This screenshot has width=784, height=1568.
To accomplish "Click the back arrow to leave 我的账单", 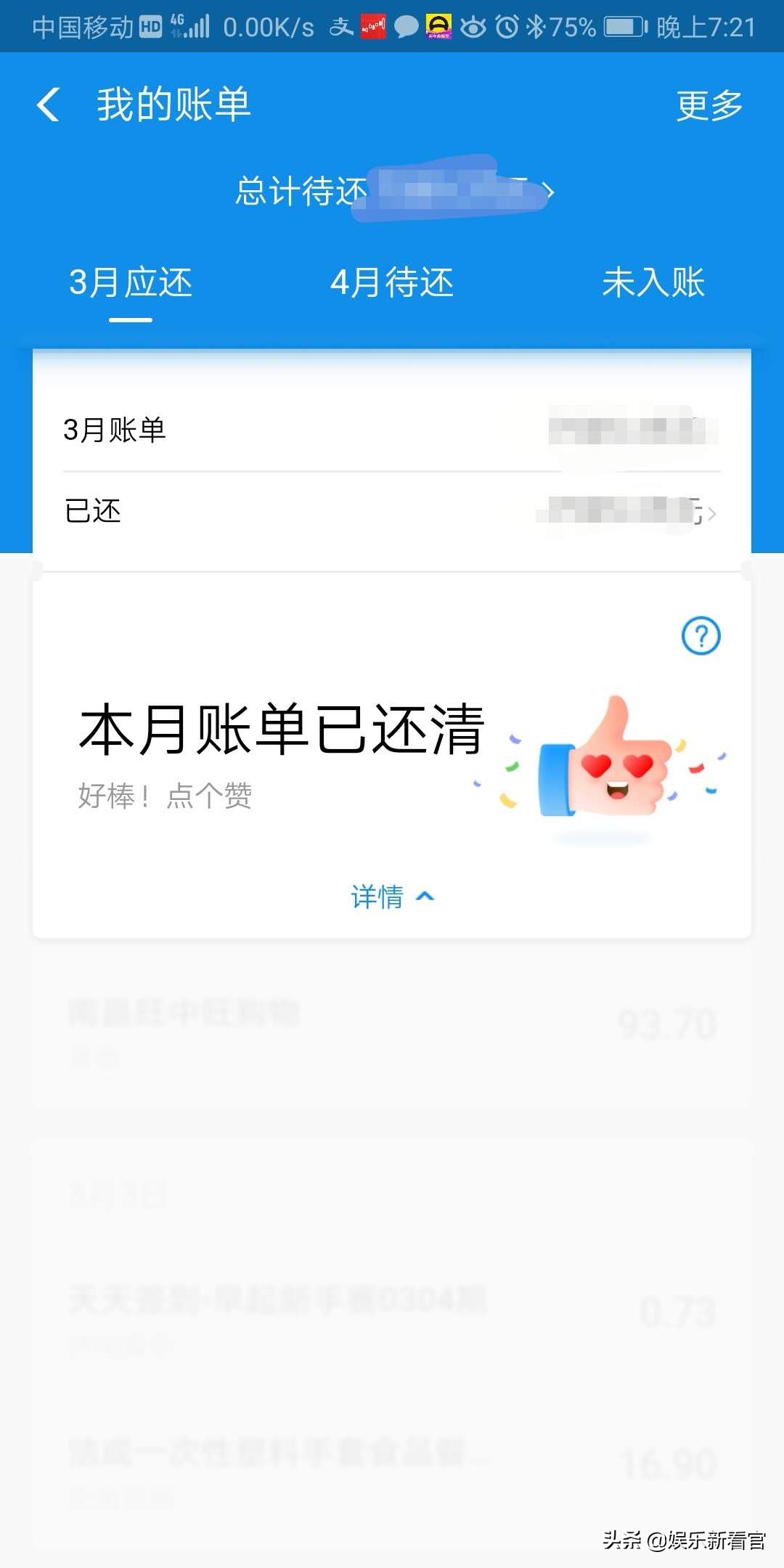I will [49, 105].
